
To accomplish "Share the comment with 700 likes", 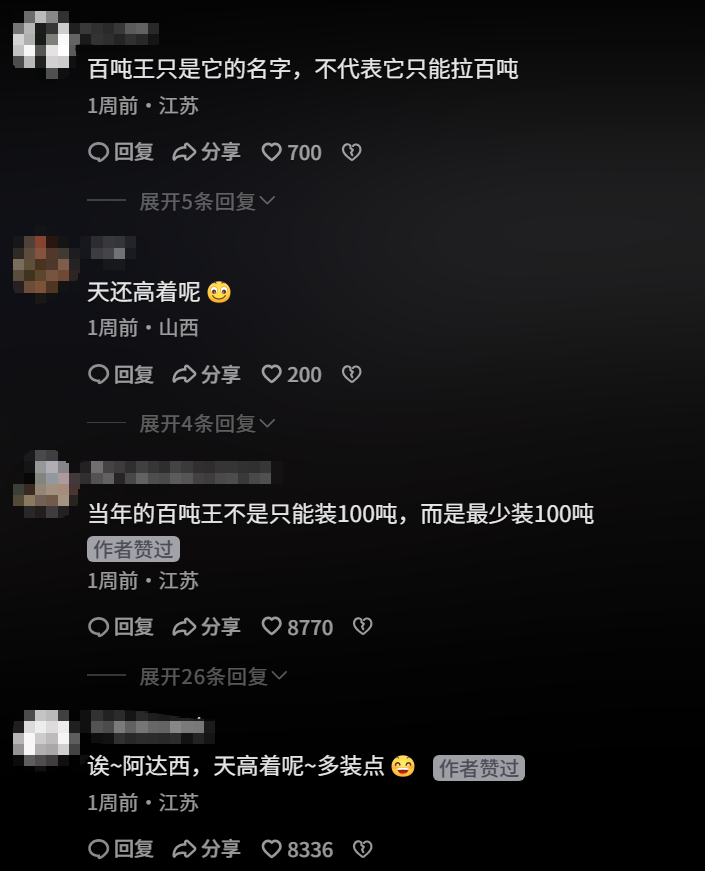I will point(207,152).
